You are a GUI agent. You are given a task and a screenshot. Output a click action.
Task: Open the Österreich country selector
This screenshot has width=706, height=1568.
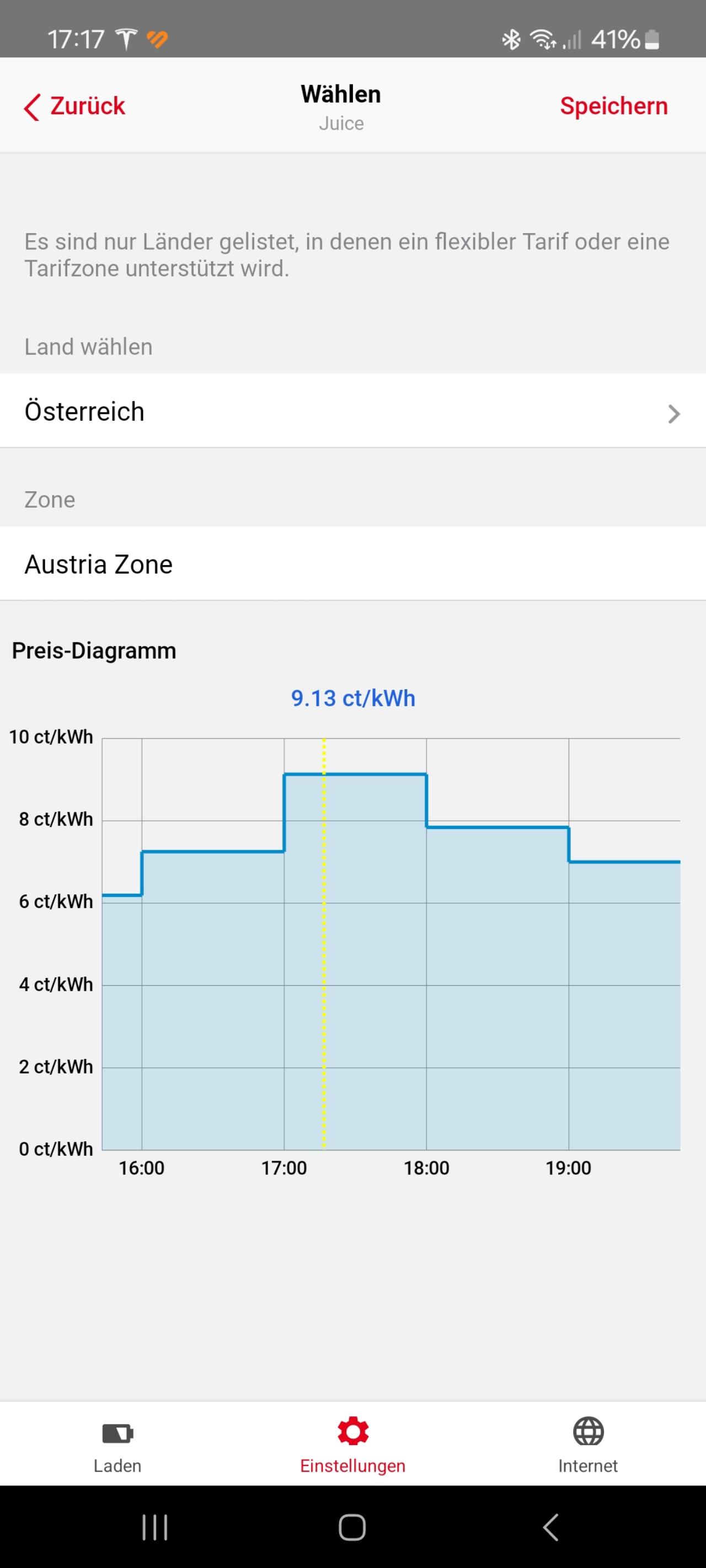click(352, 411)
